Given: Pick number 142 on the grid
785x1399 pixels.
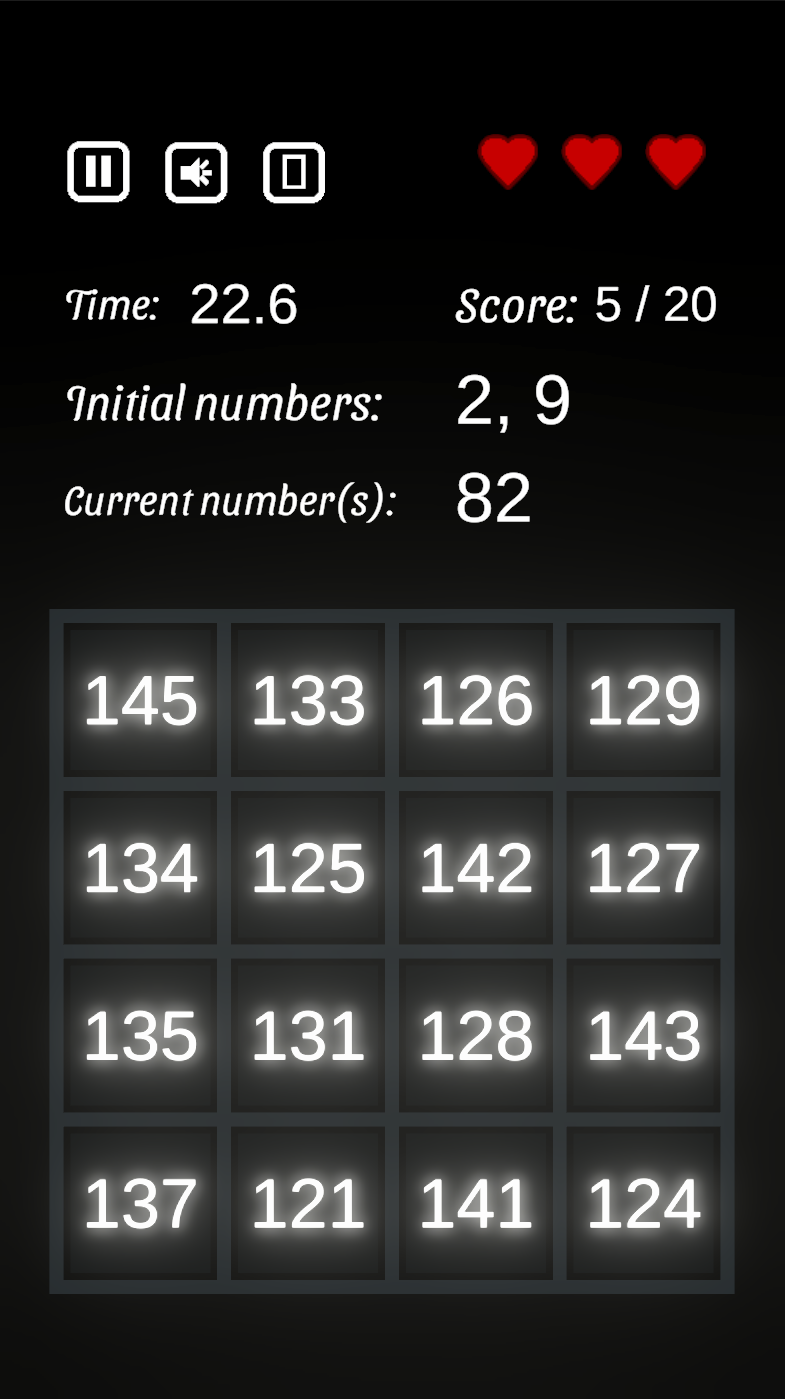Looking at the screenshot, I should coord(476,868).
